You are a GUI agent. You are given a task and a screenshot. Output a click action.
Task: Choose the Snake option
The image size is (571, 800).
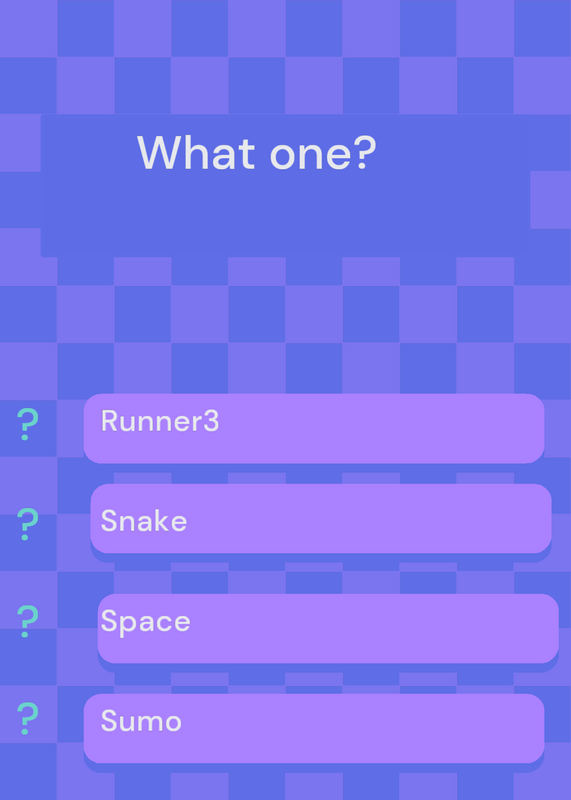coord(321,518)
